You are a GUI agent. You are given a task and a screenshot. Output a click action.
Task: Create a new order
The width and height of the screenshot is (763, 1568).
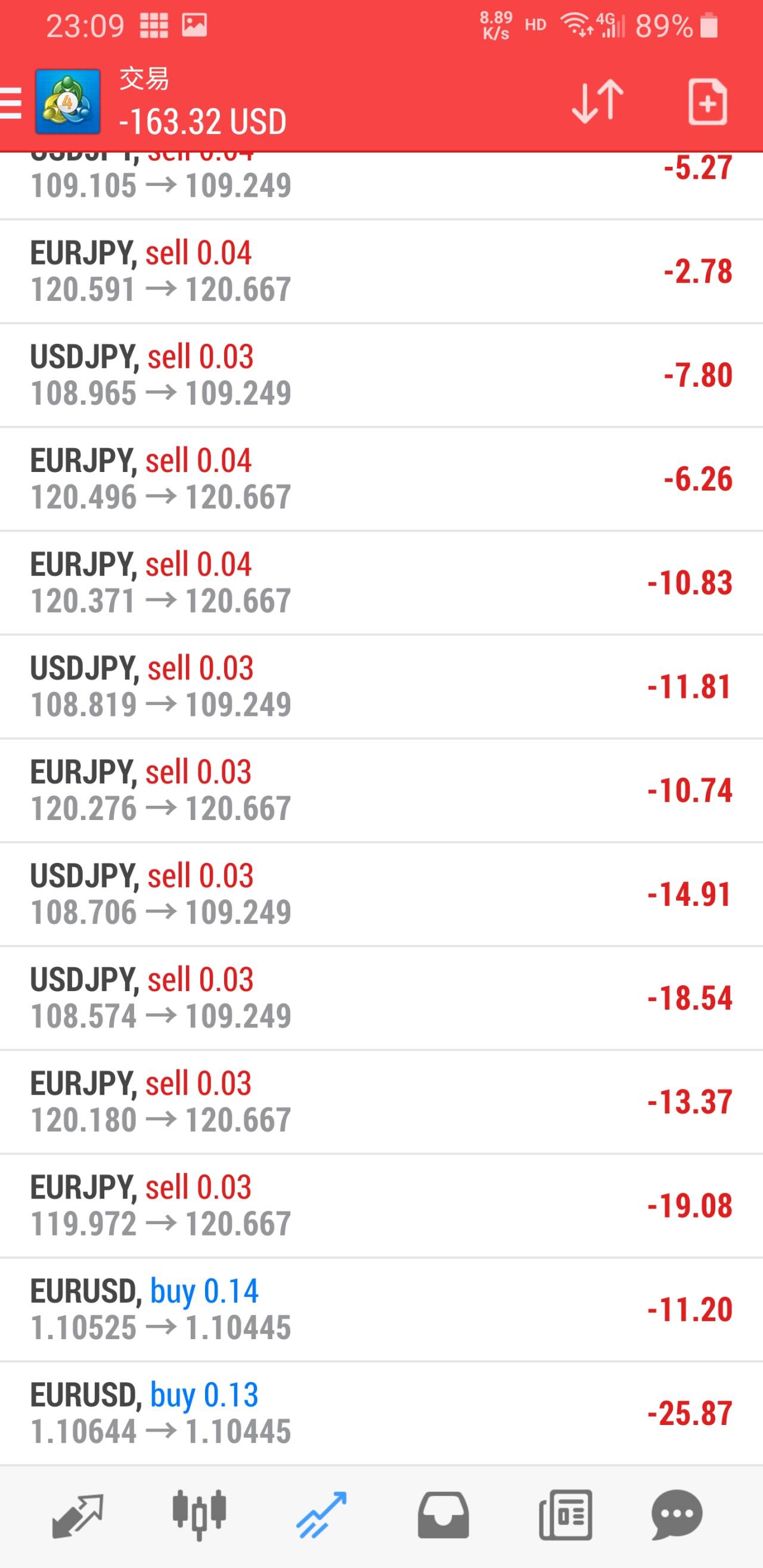click(707, 102)
